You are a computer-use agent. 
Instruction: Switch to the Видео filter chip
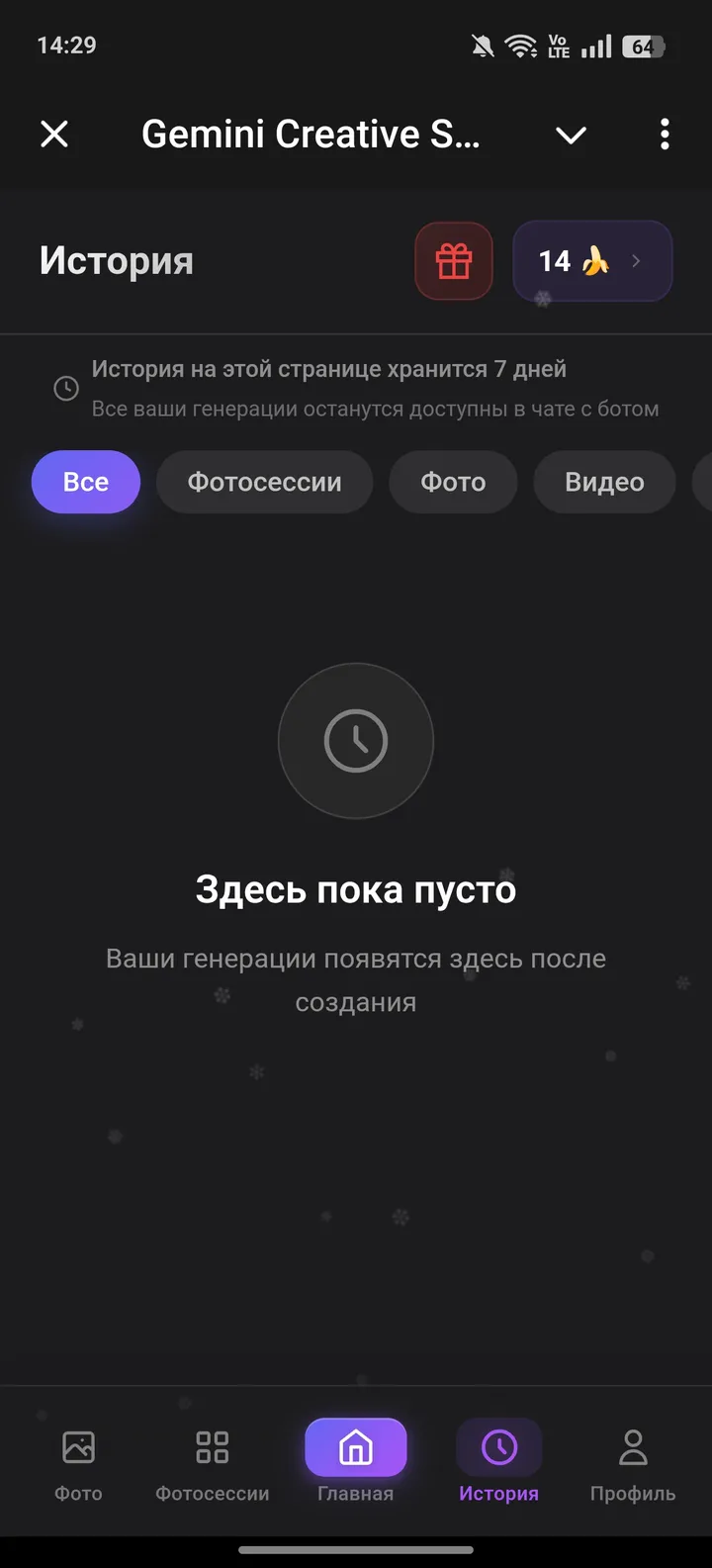pyautogui.click(x=604, y=482)
